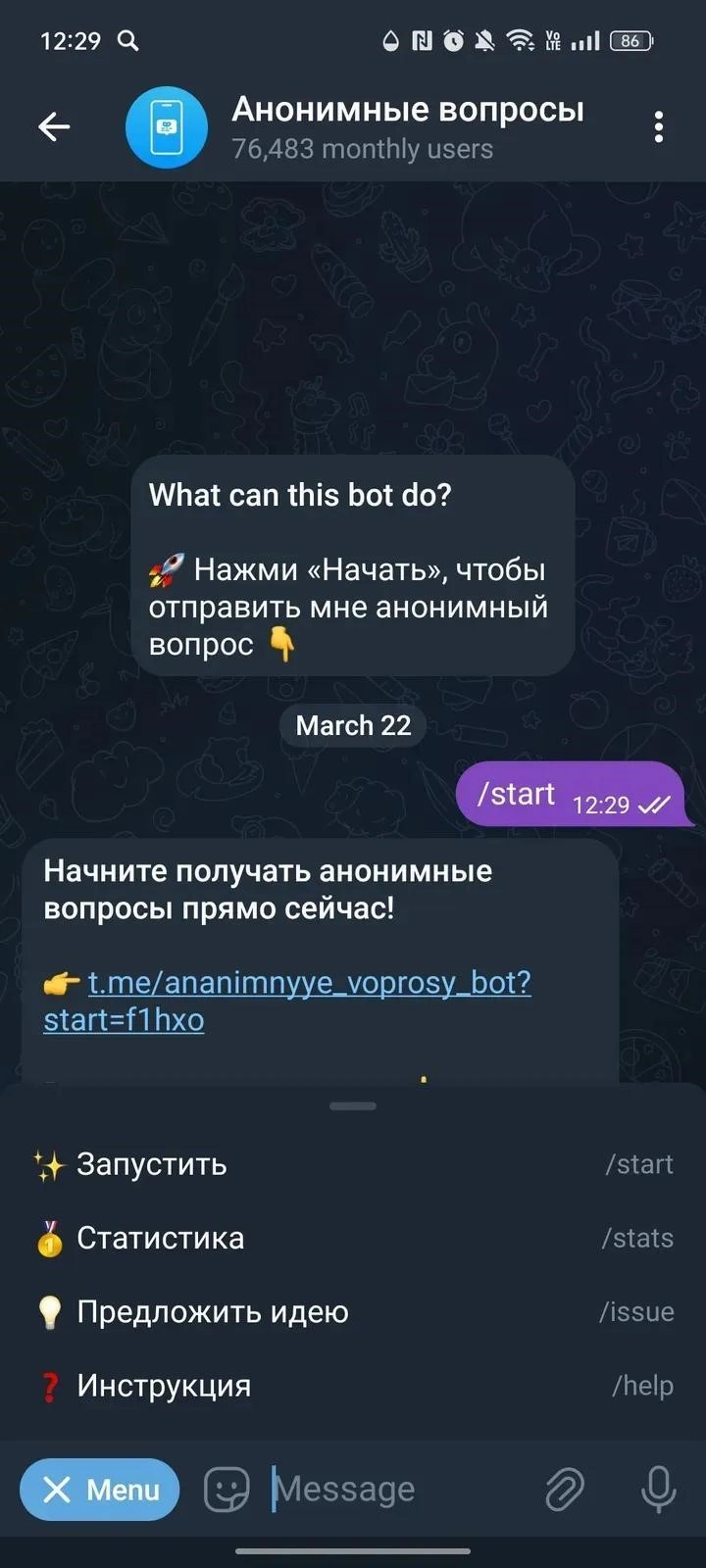Tap the microphone to record voice
The image size is (706, 1568).
click(x=658, y=1490)
